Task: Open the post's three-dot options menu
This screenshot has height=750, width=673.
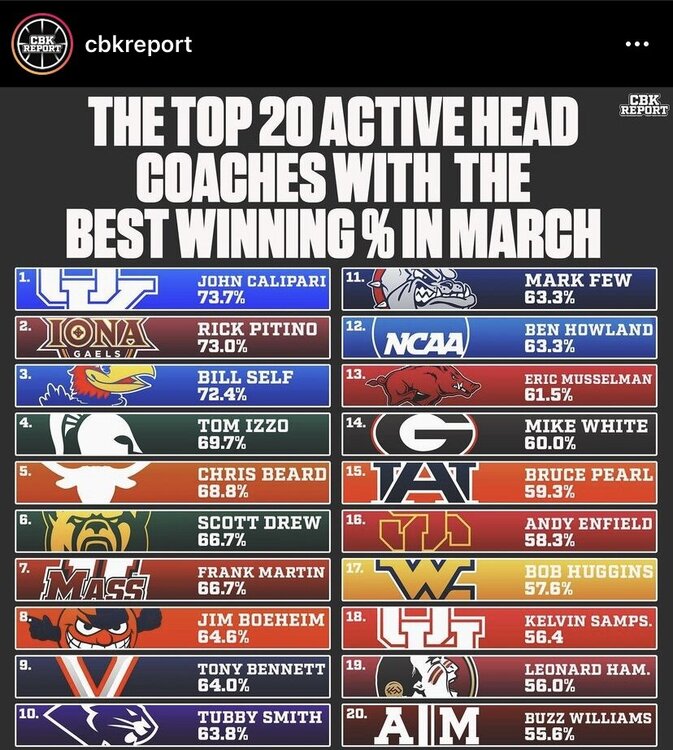Action: (636, 45)
